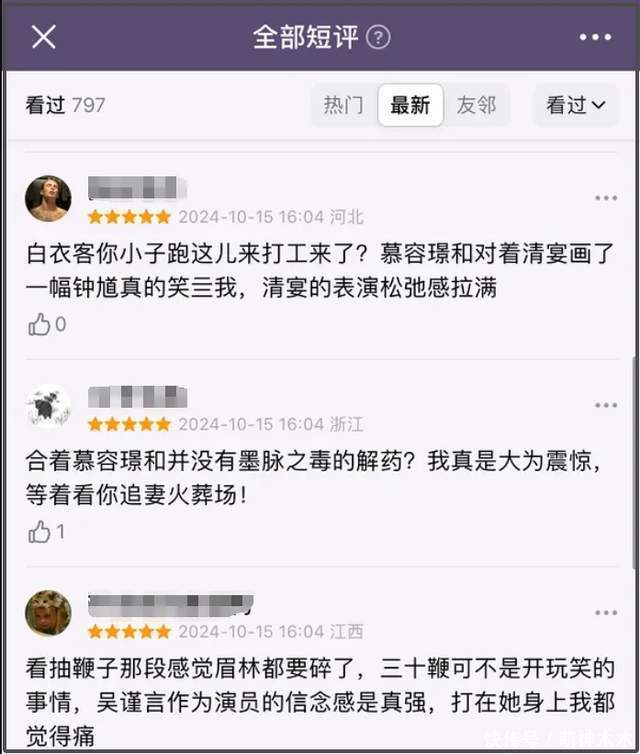Open the help icon beside 全部短评
The width and height of the screenshot is (640, 754).
(x=378, y=38)
